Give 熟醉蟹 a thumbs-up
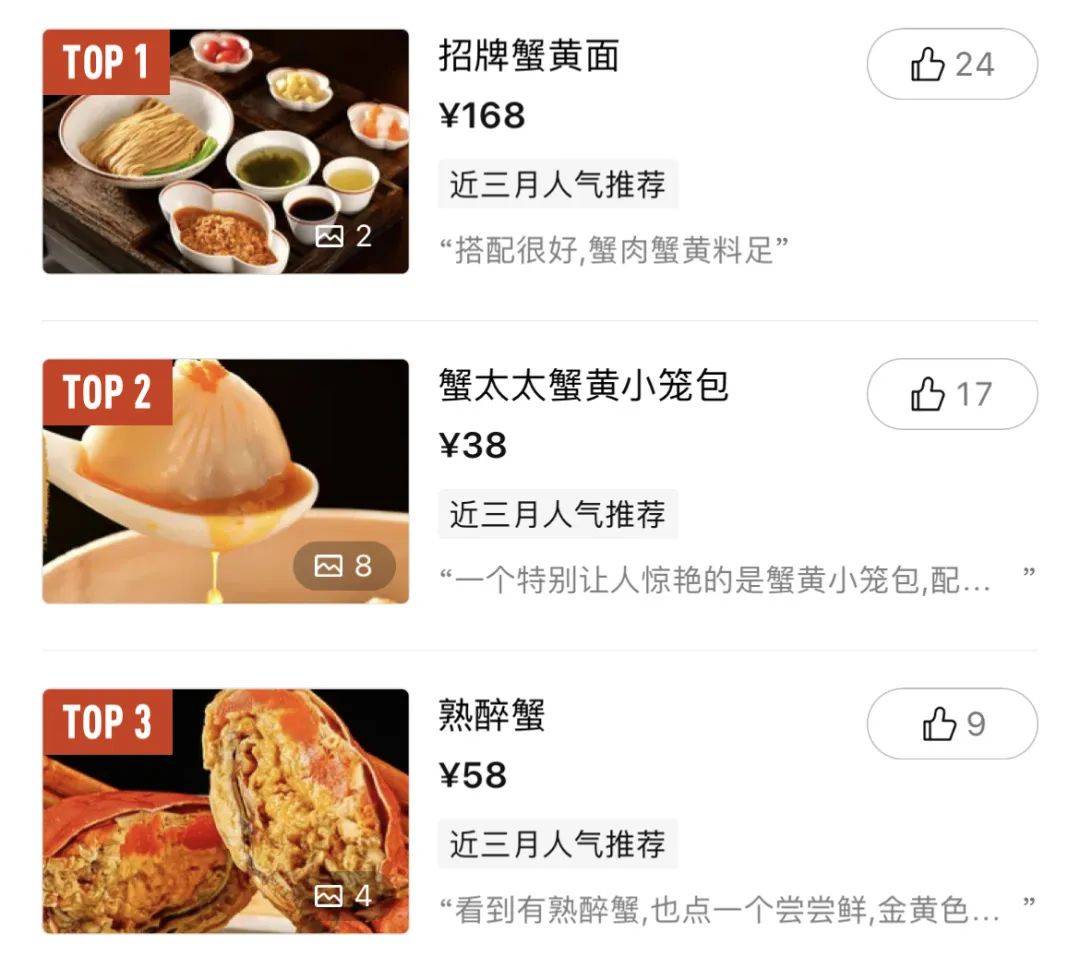The width and height of the screenshot is (1080, 970). [951, 723]
